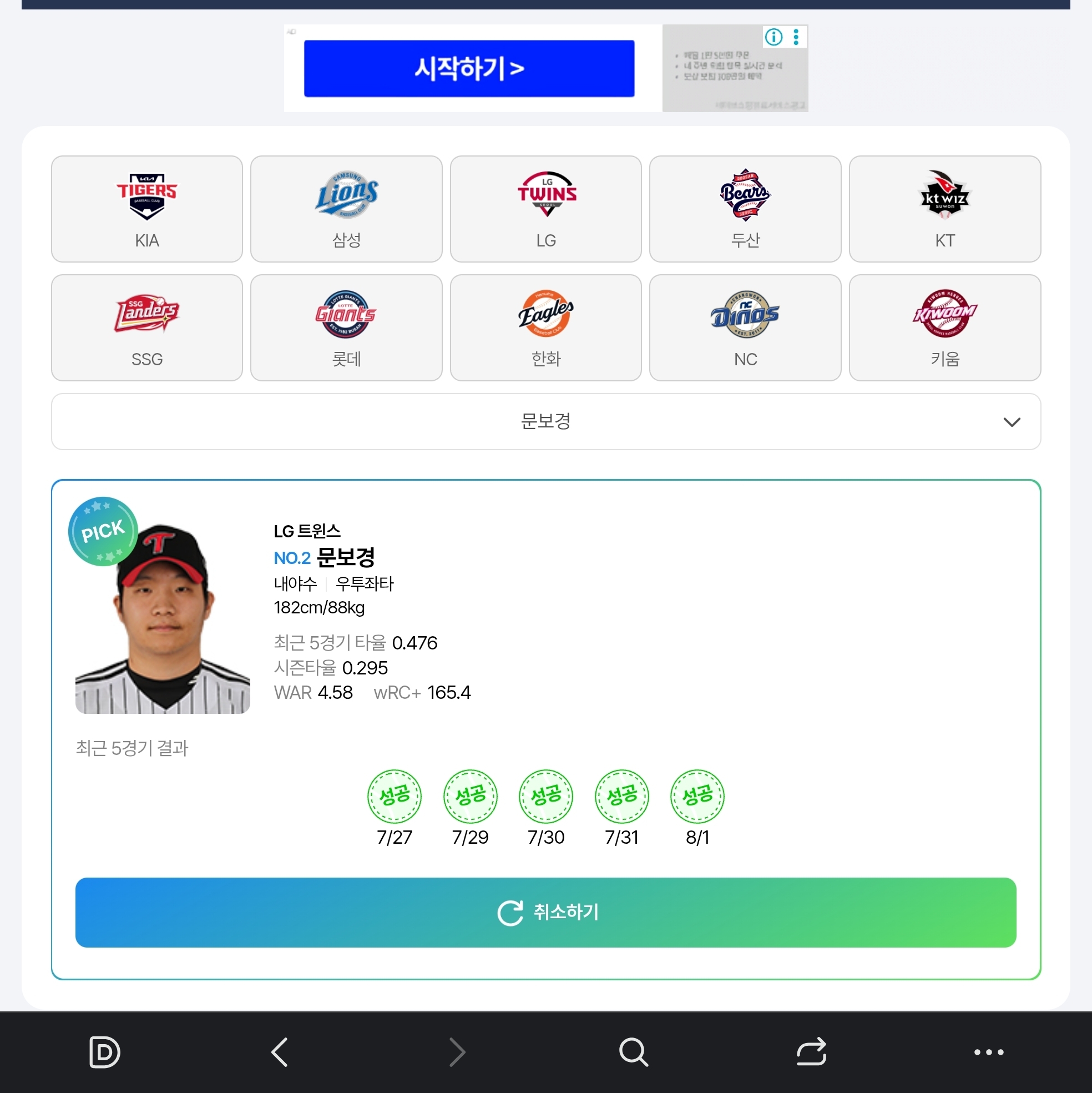Choose the 삼성 Lions team

(346, 209)
